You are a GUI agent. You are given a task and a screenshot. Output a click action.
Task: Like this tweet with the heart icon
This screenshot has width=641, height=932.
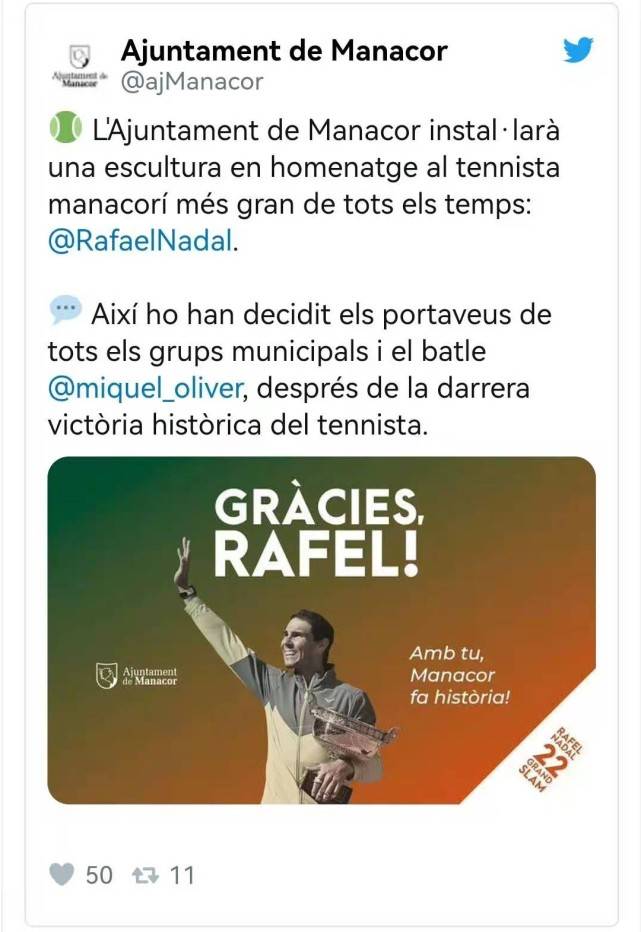pyautogui.click(x=62, y=875)
